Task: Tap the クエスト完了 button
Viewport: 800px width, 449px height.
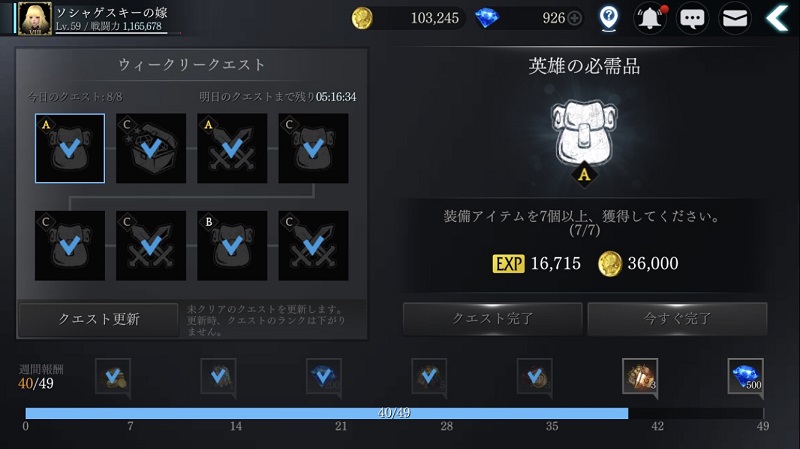Action: 491,319
